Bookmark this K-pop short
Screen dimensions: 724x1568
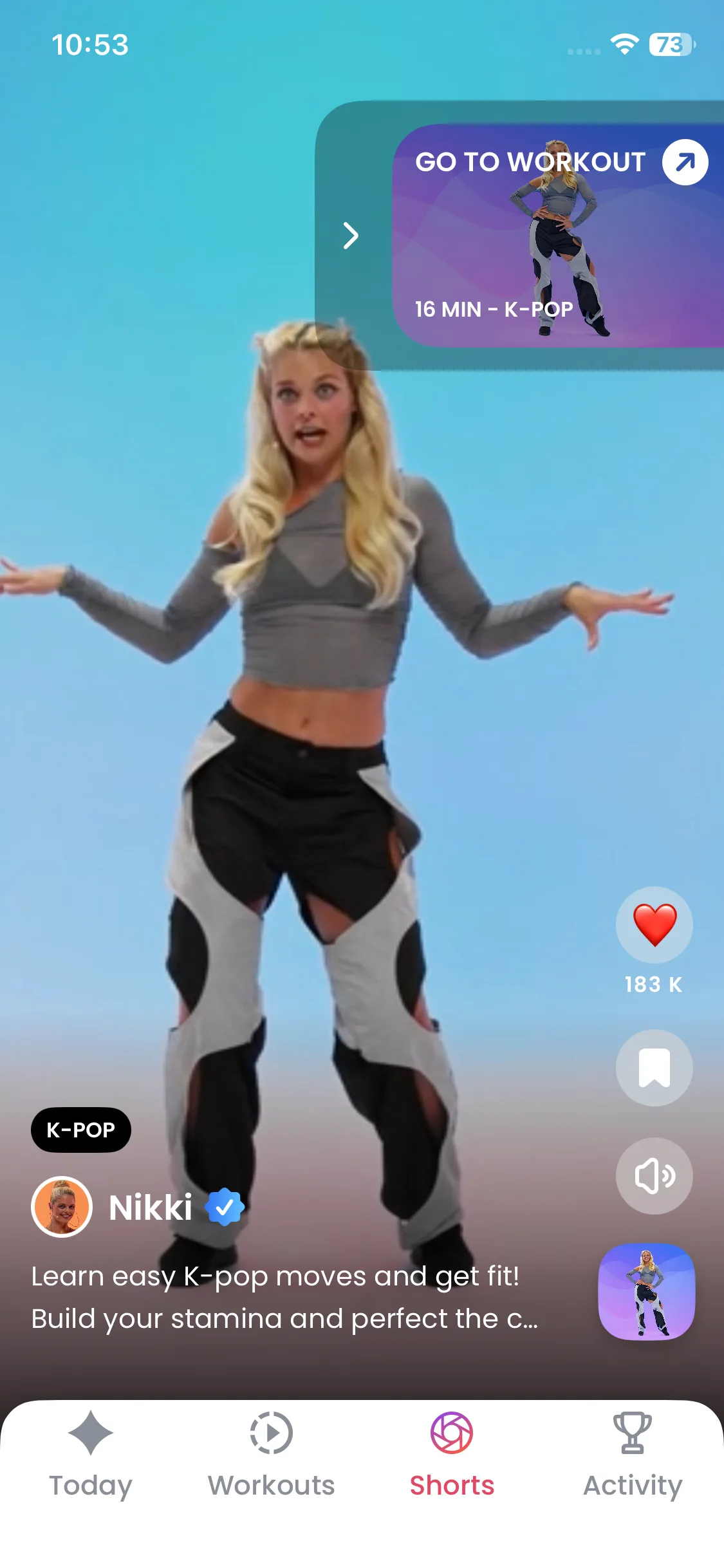pyautogui.click(x=654, y=1068)
